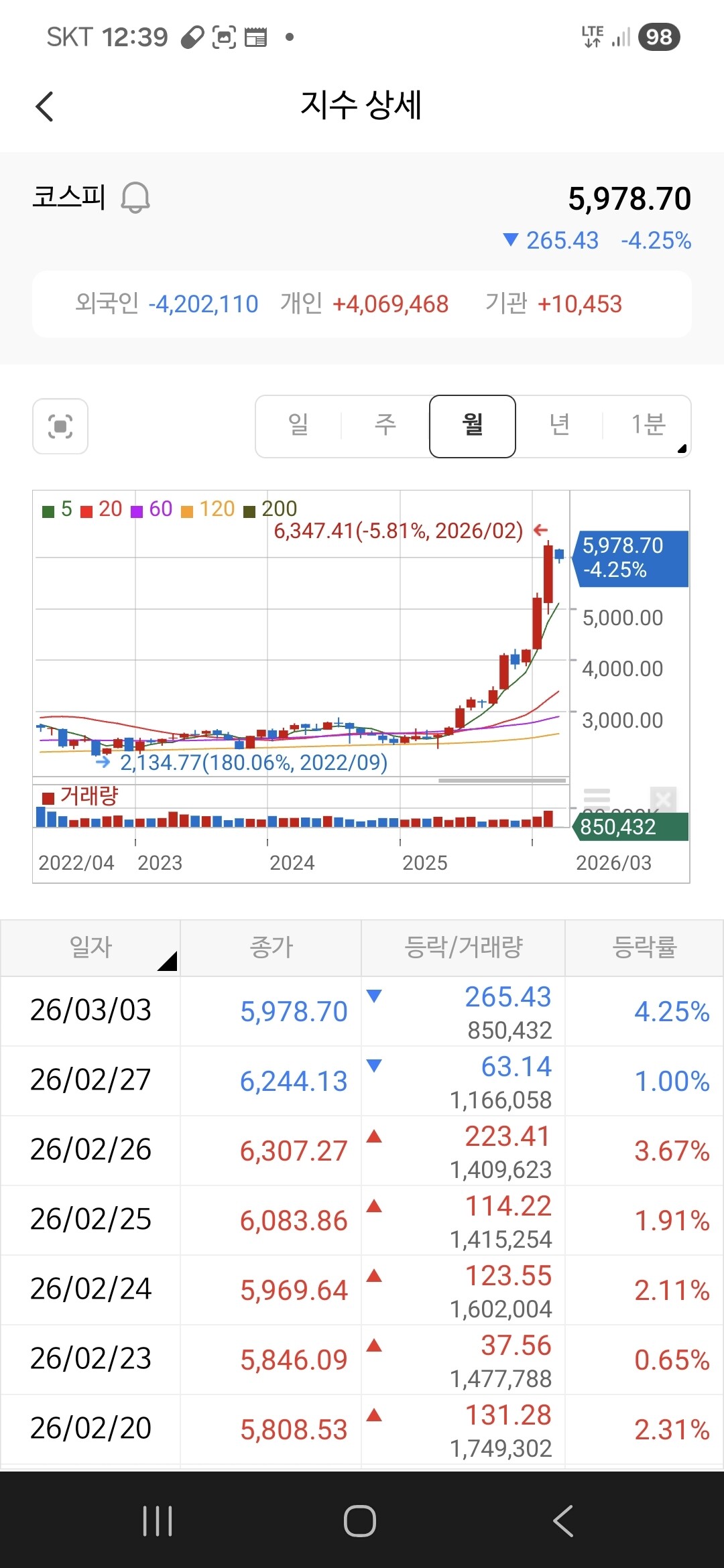Switch chart to 일 (daily)
The width and height of the screenshot is (724, 1568).
298,425
